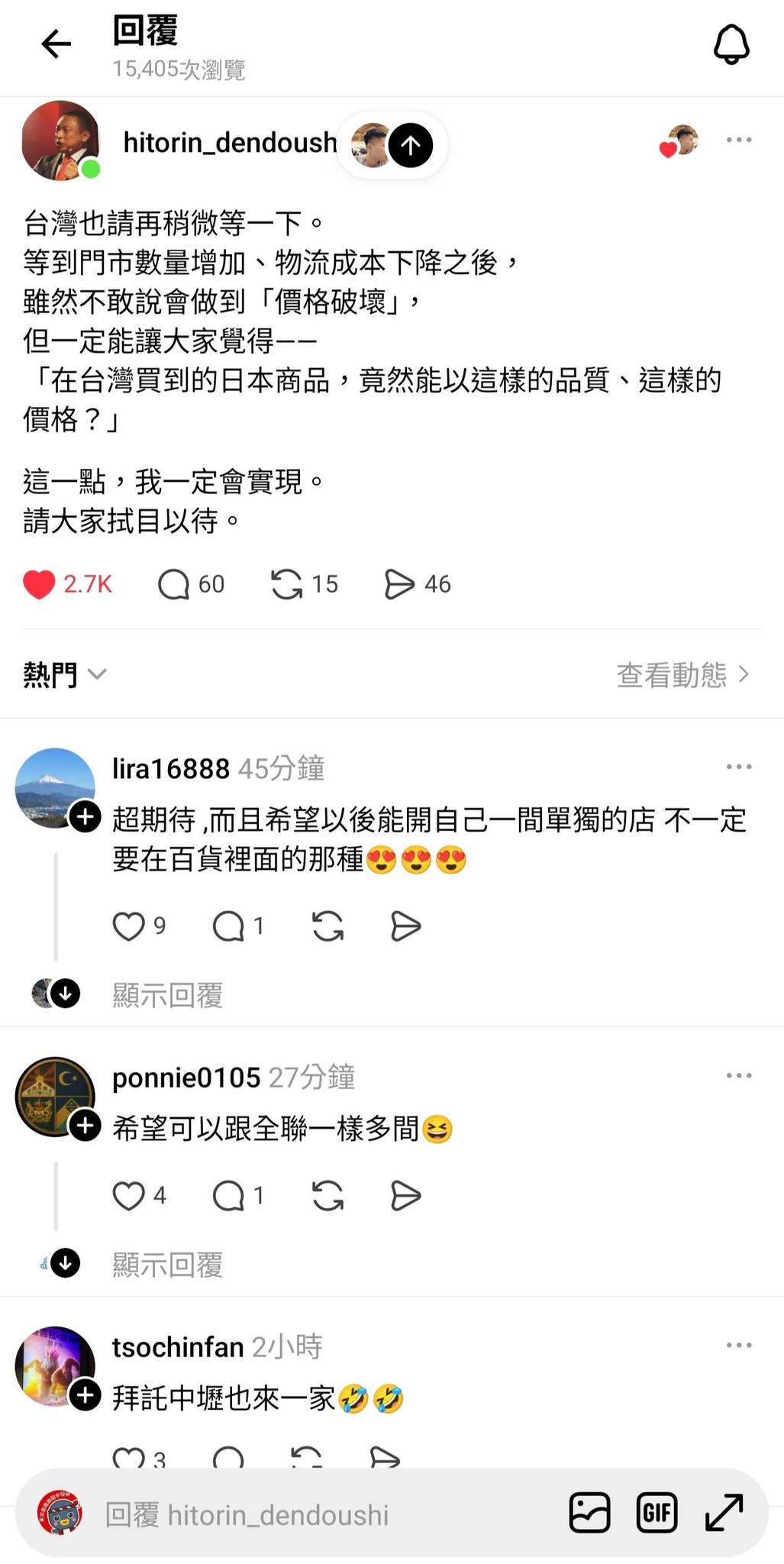Open the notifications bell

[x=731, y=44]
